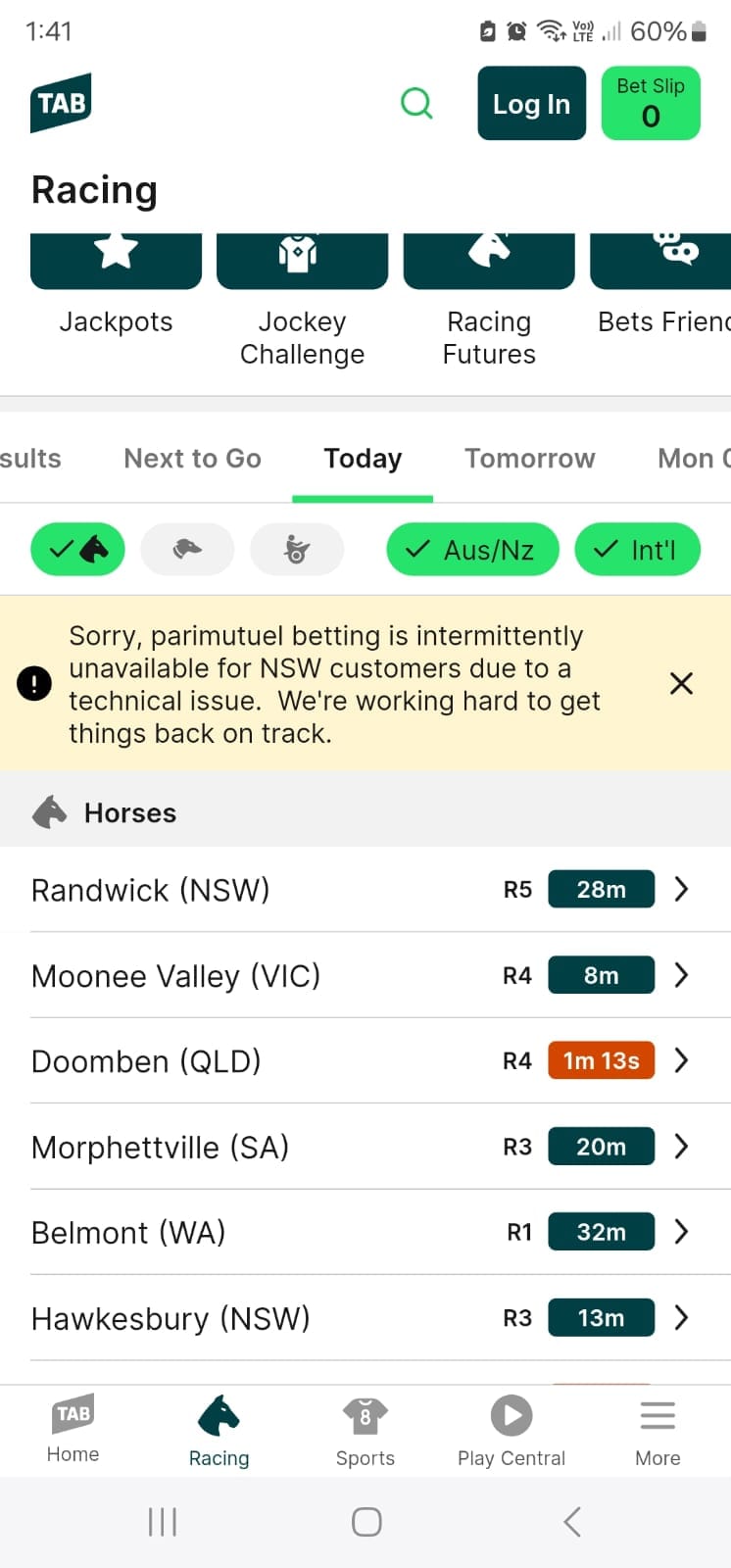
Task: Open the More menu tab
Action: pos(658,1431)
